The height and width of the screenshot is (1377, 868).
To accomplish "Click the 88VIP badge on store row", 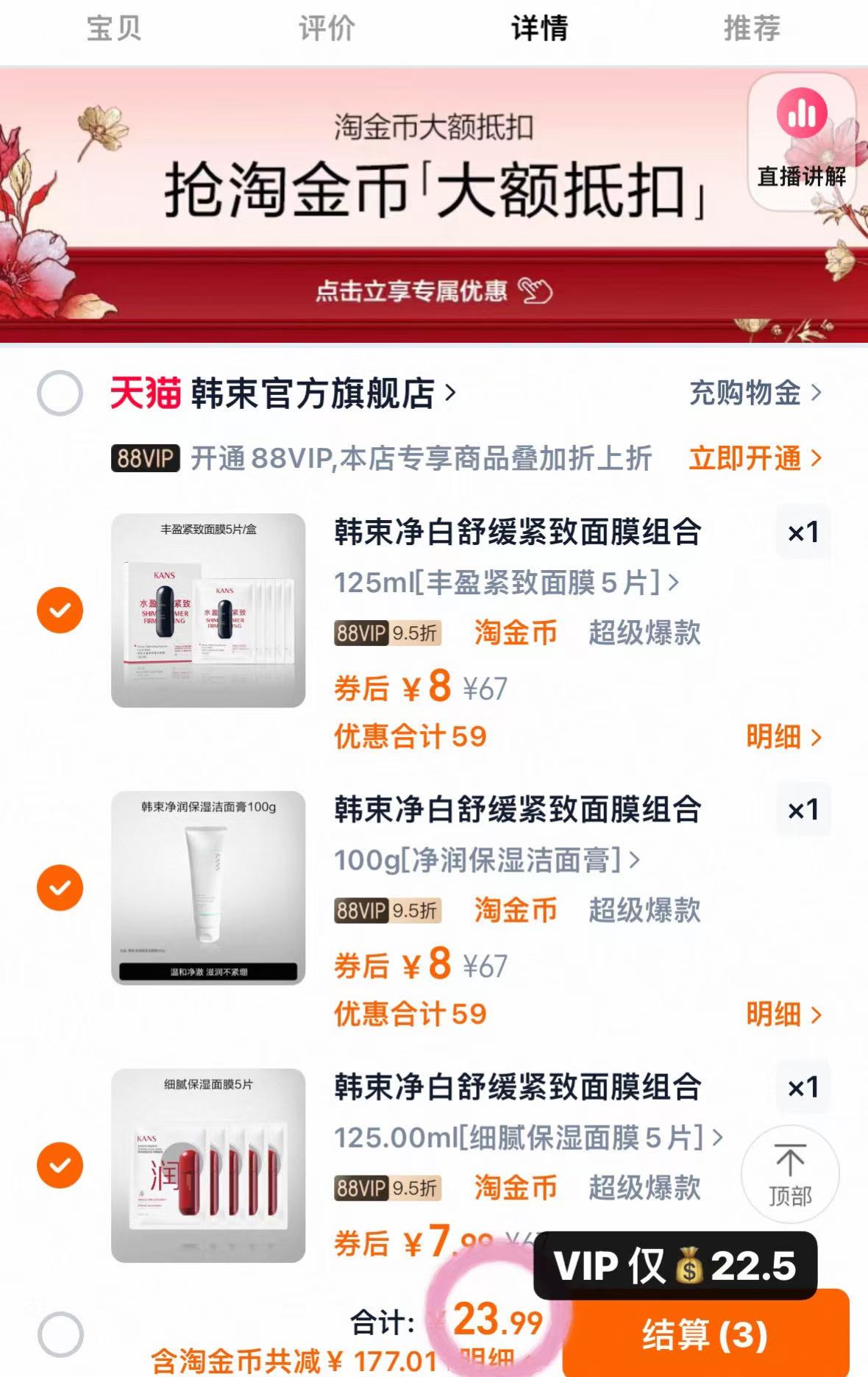I will [144, 460].
